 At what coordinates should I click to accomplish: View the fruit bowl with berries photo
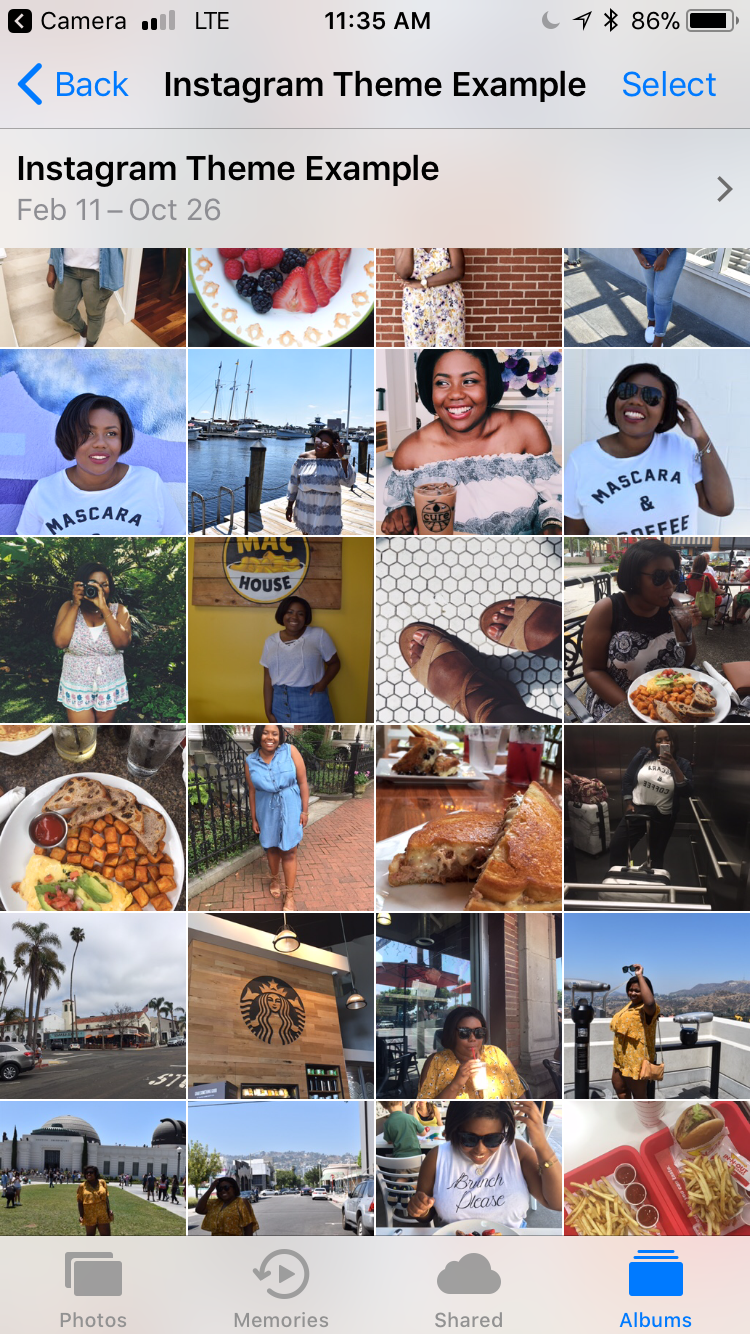coord(281,297)
